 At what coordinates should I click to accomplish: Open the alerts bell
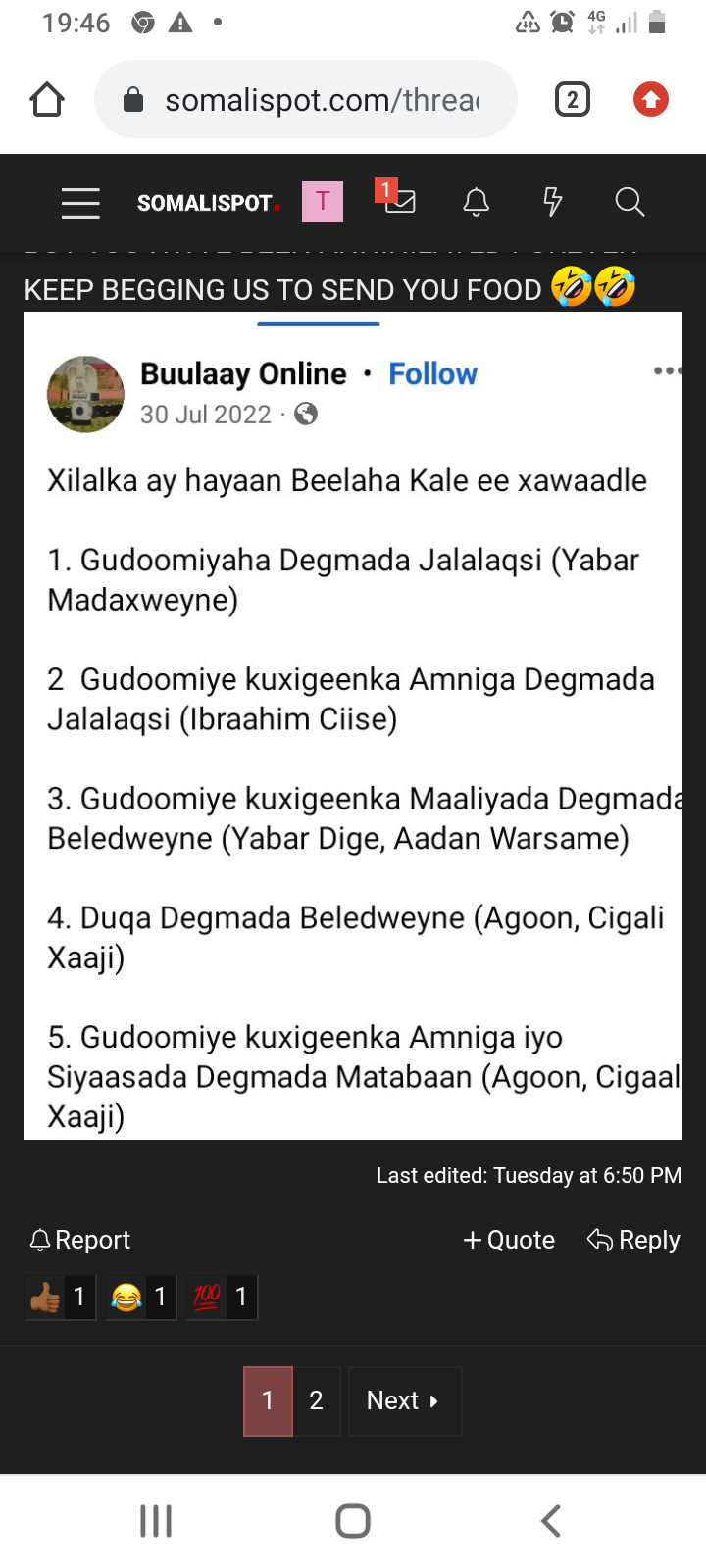click(x=476, y=202)
